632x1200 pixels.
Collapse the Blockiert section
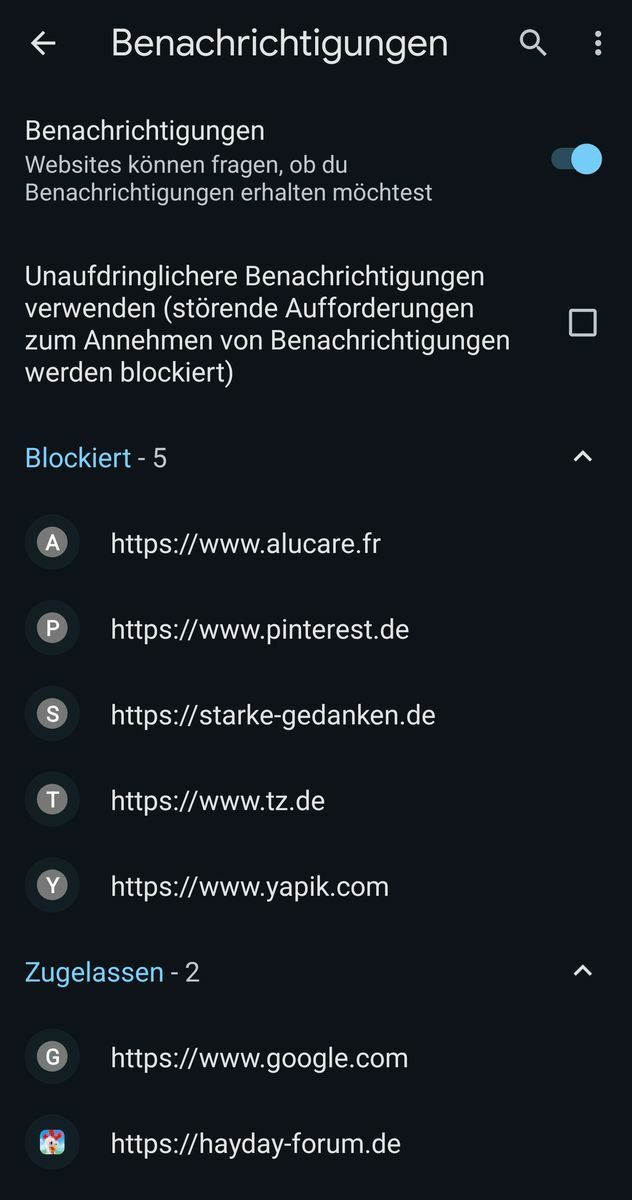coord(582,457)
